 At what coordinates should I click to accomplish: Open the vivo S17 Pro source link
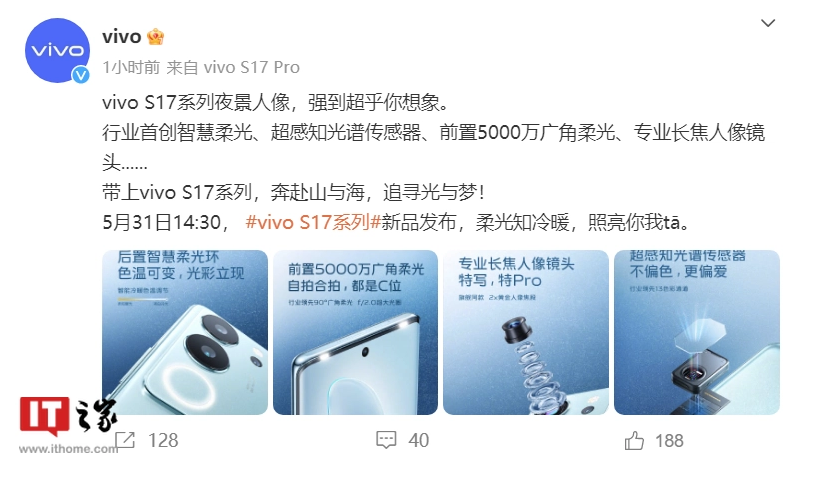(251, 68)
